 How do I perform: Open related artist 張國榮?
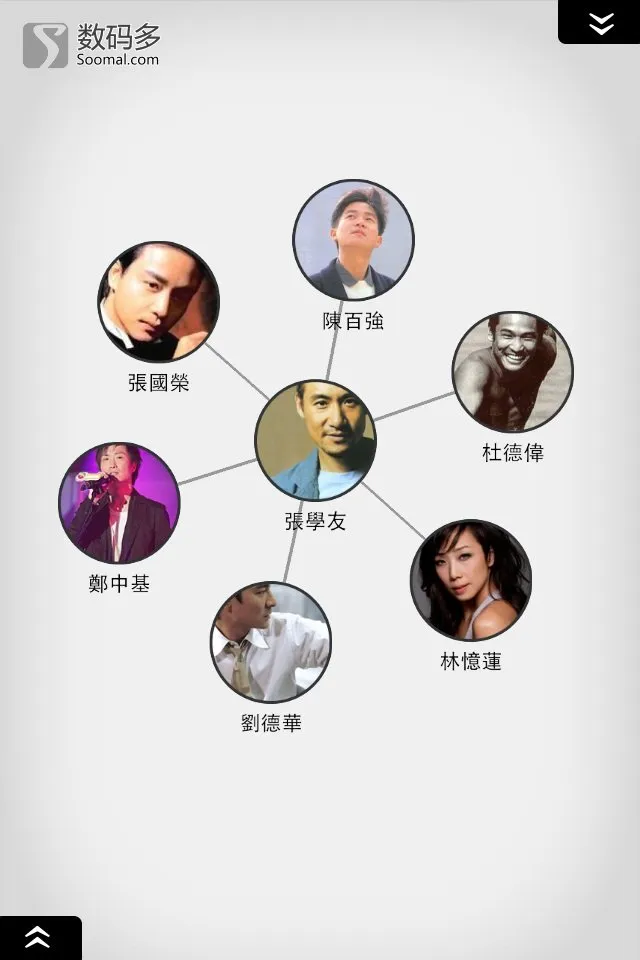[x=158, y=301]
